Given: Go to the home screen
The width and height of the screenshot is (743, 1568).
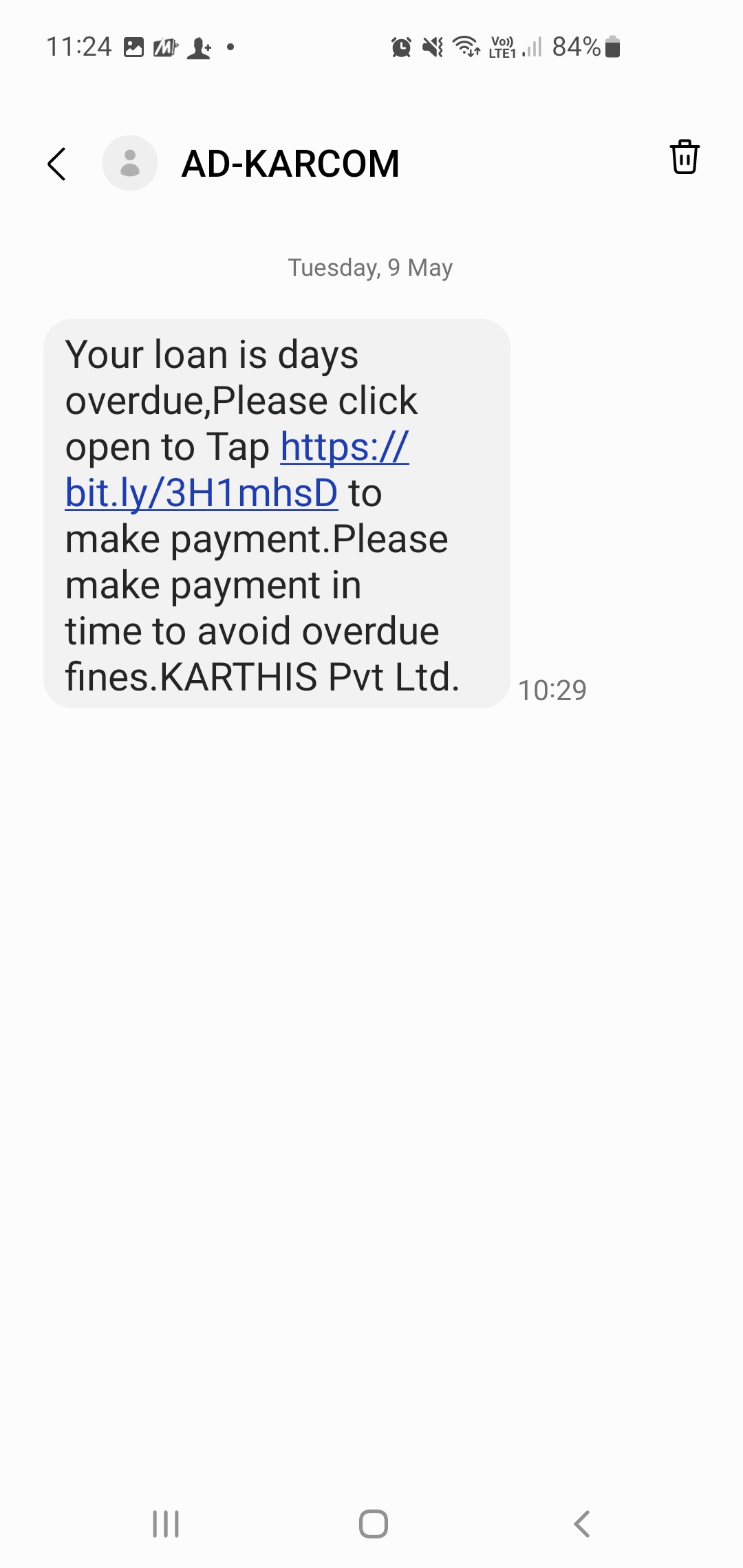Looking at the screenshot, I should click(x=373, y=1524).
